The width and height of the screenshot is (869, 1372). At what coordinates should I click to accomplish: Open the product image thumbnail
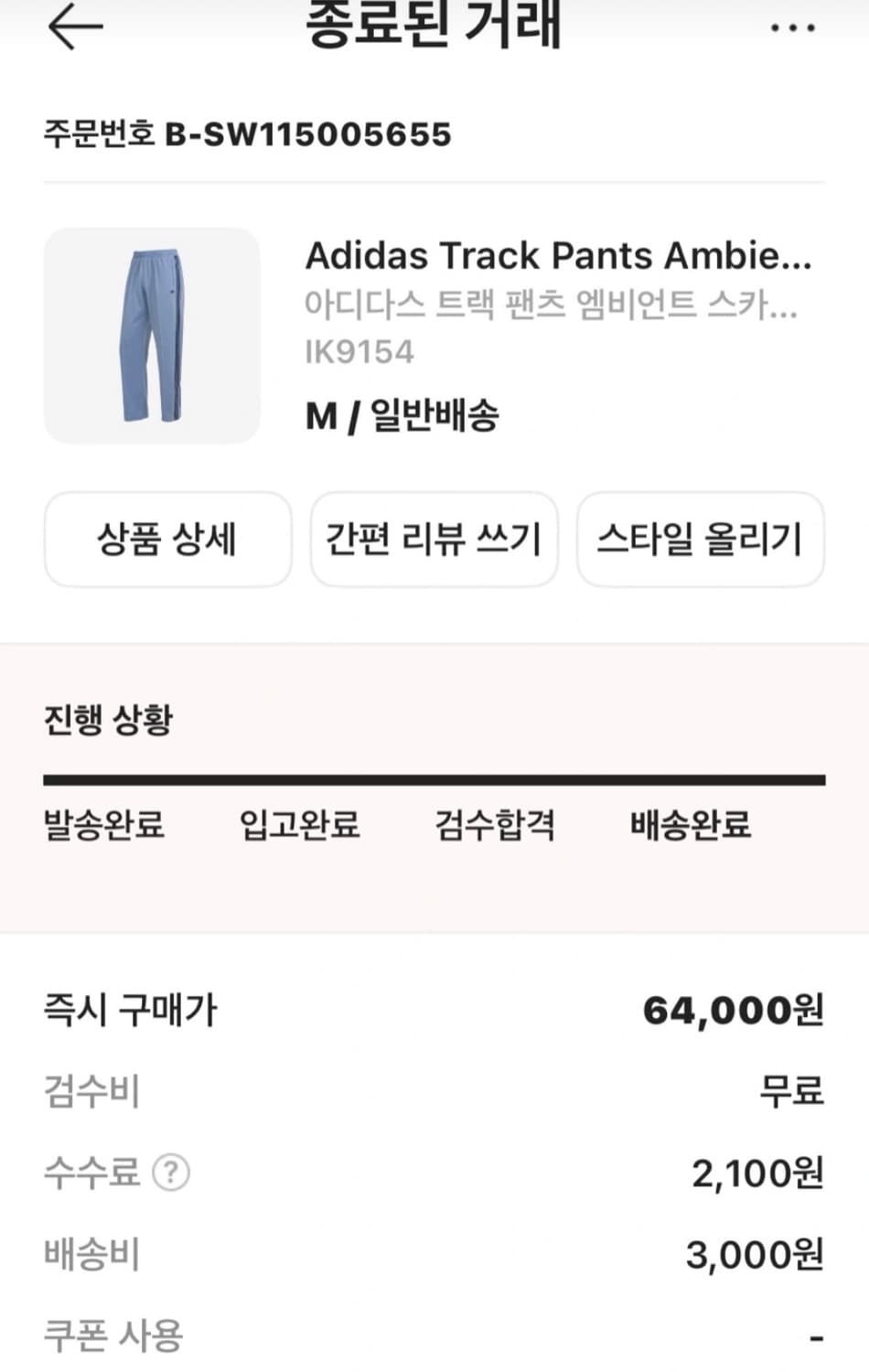tap(151, 335)
